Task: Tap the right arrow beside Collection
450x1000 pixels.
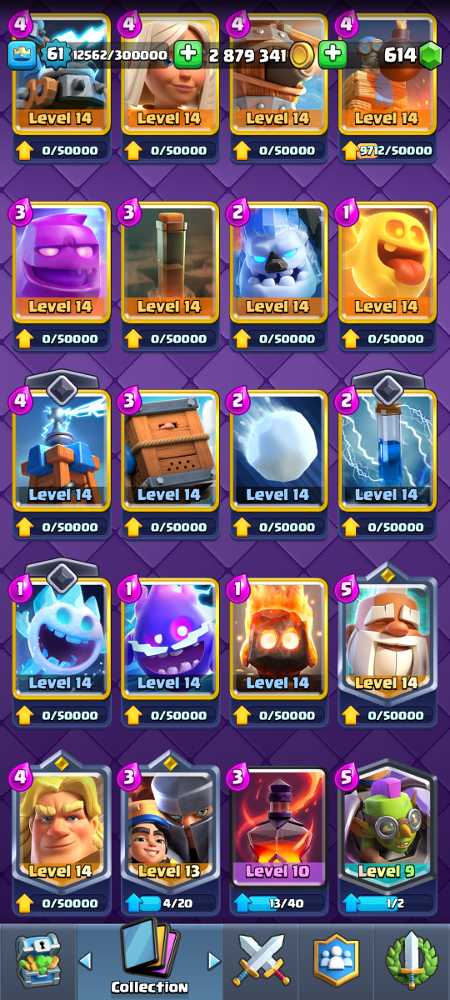Action: (214, 960)
